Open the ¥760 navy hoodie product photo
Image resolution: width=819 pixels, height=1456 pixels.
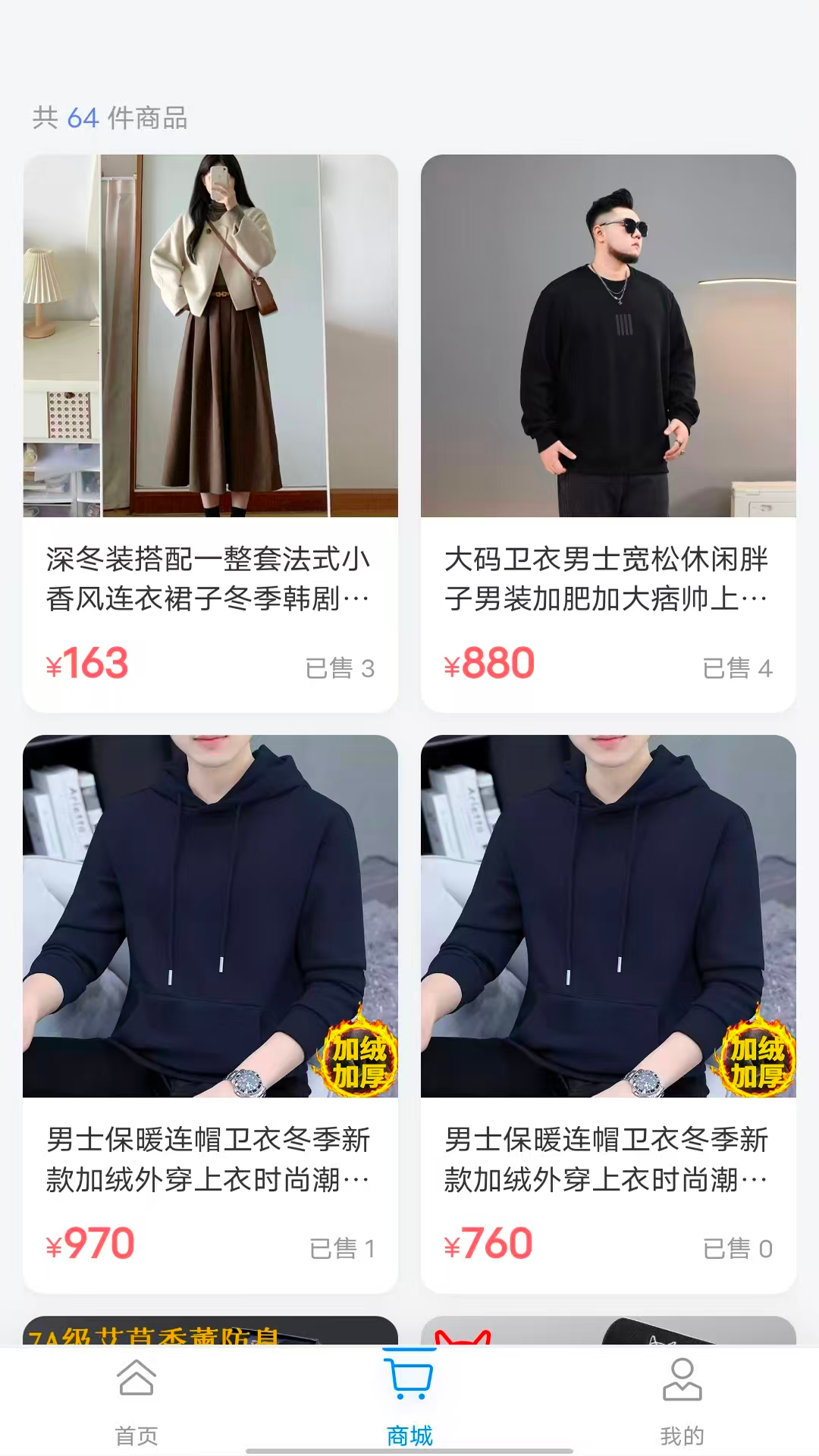click(607, 910)
